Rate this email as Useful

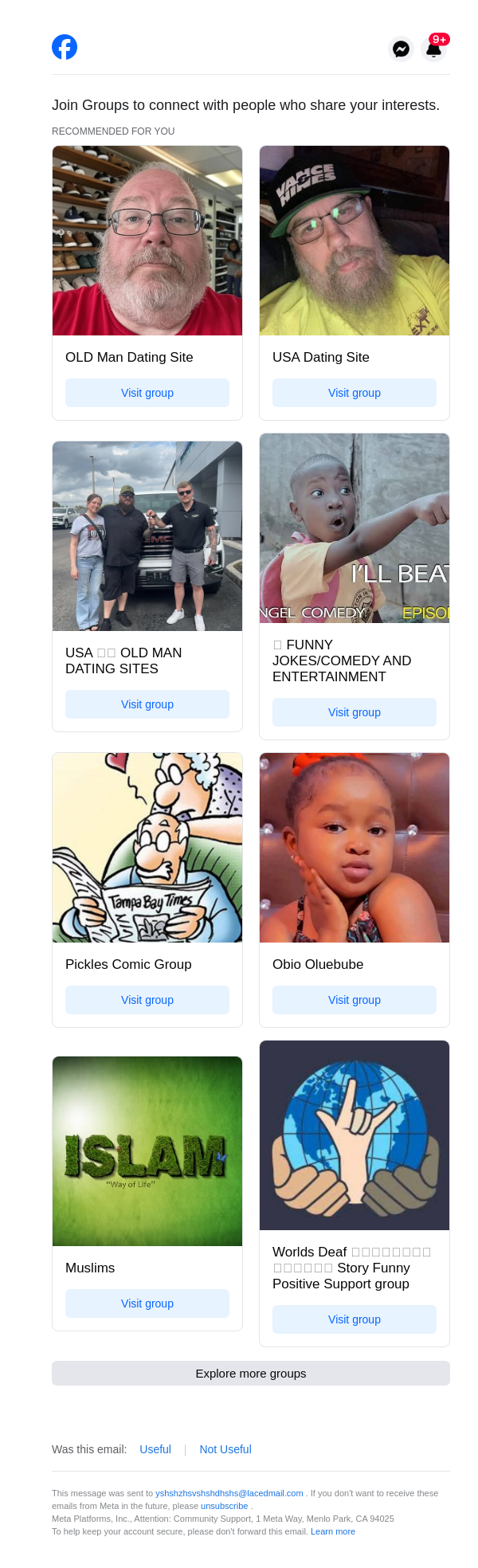coord(155,1449)
